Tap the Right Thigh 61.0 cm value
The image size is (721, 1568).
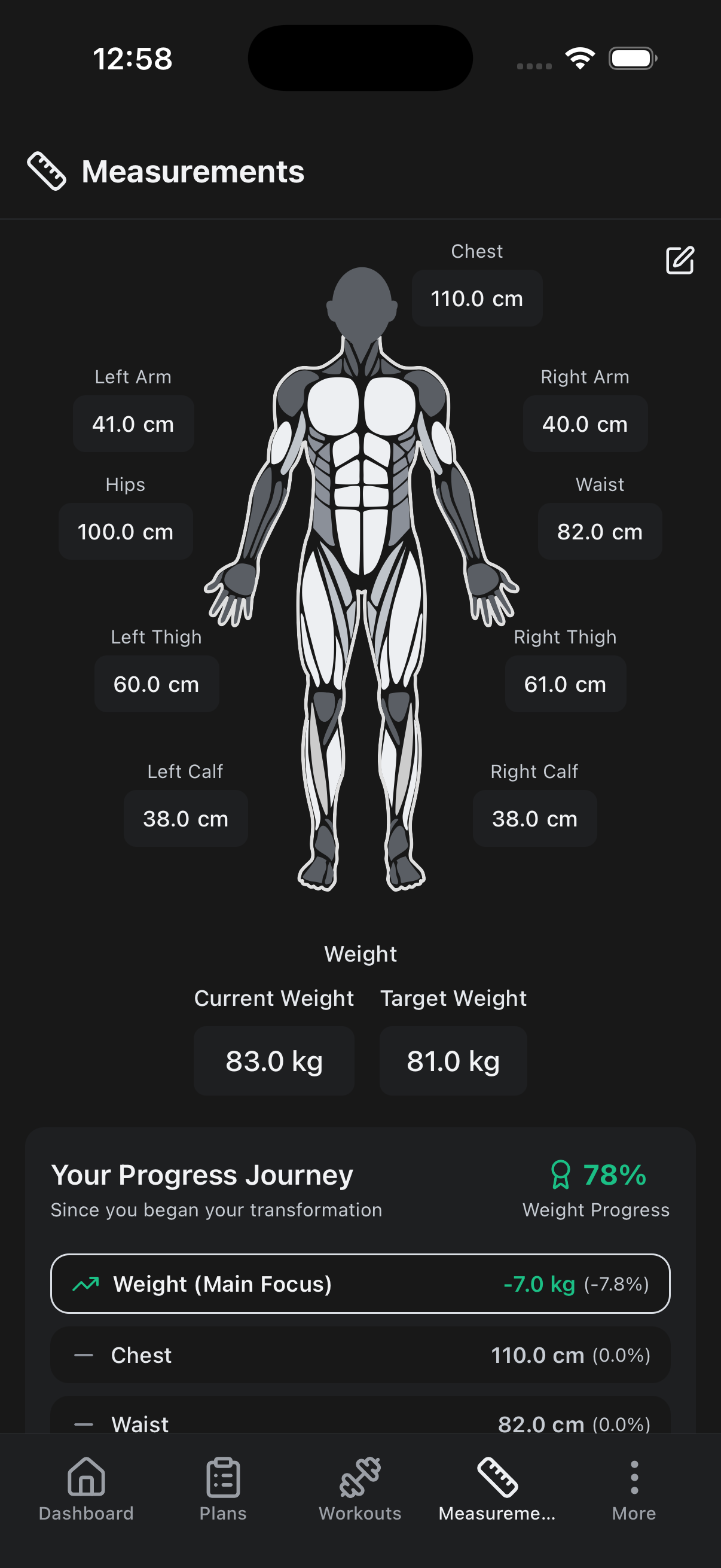point(564,684)
